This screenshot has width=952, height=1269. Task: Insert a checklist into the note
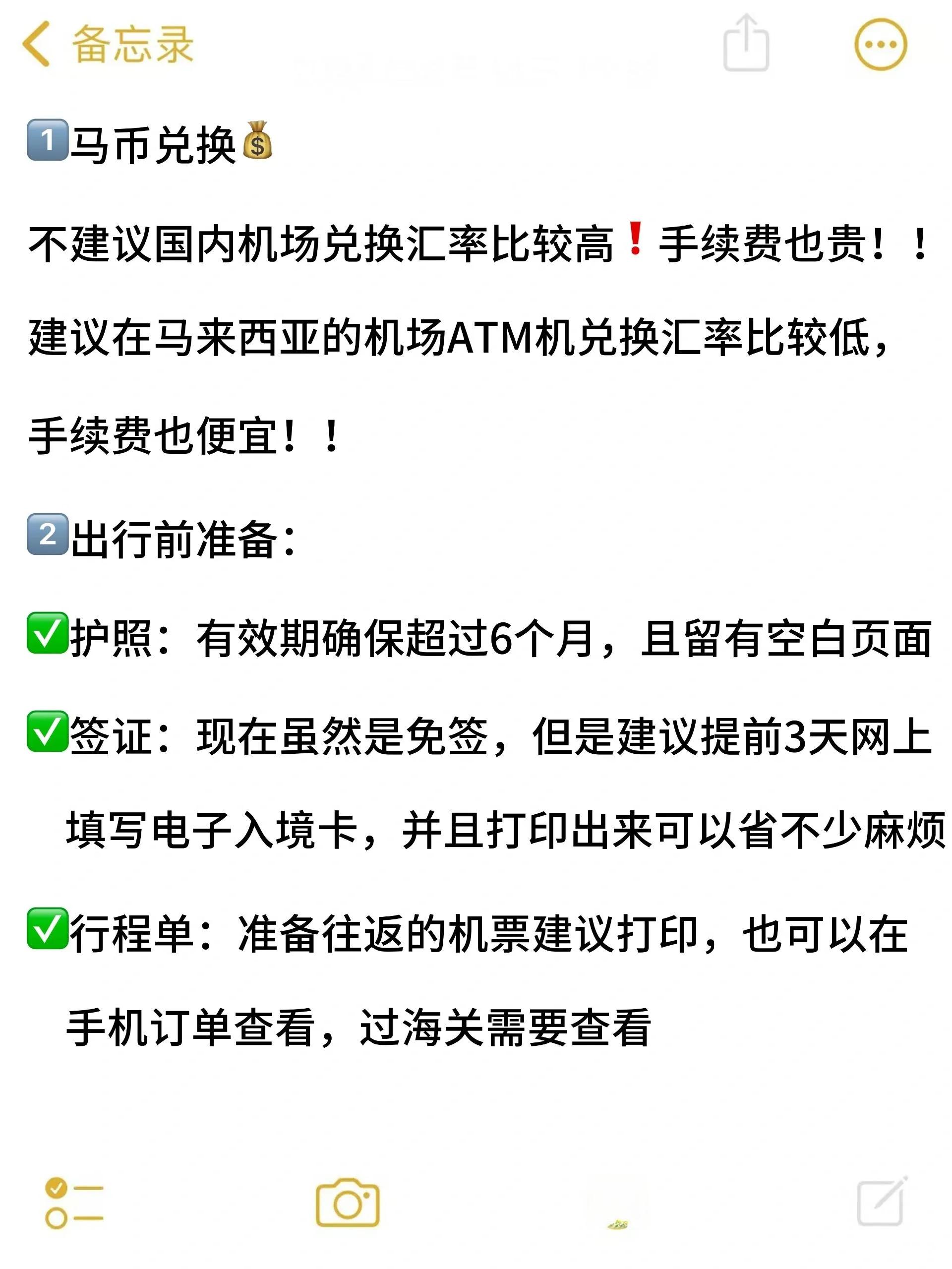pyautogui.click(x=74, y=1203)
